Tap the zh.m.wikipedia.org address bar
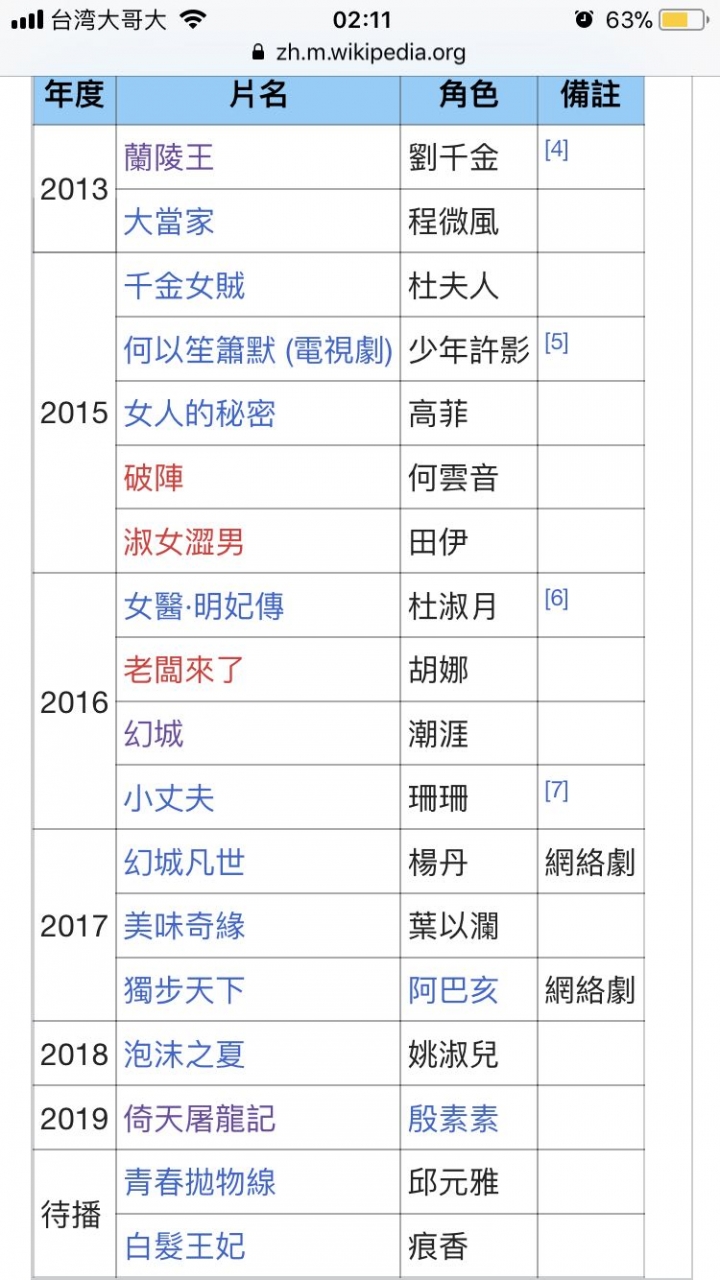 click(359, 53)
